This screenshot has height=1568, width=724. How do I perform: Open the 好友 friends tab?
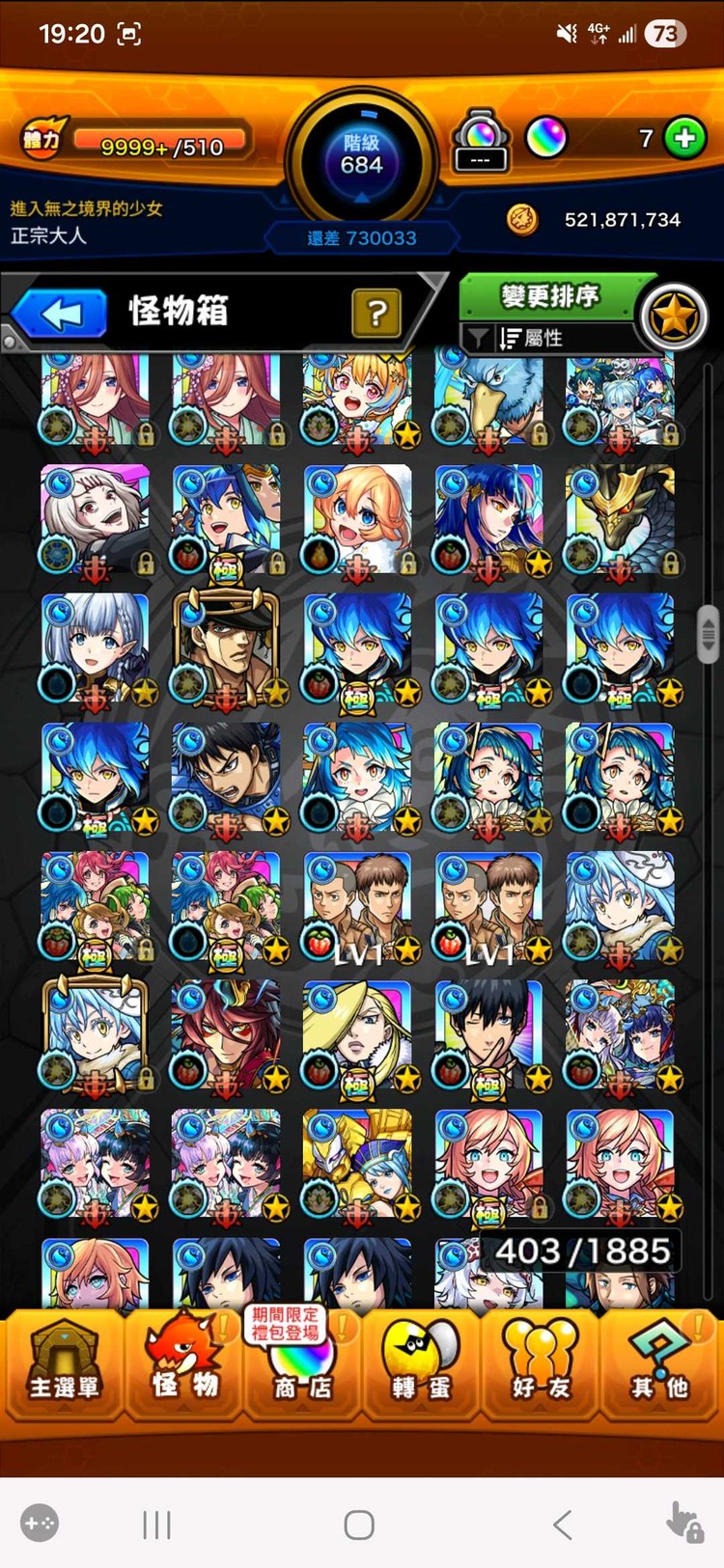coord(541,1363)
